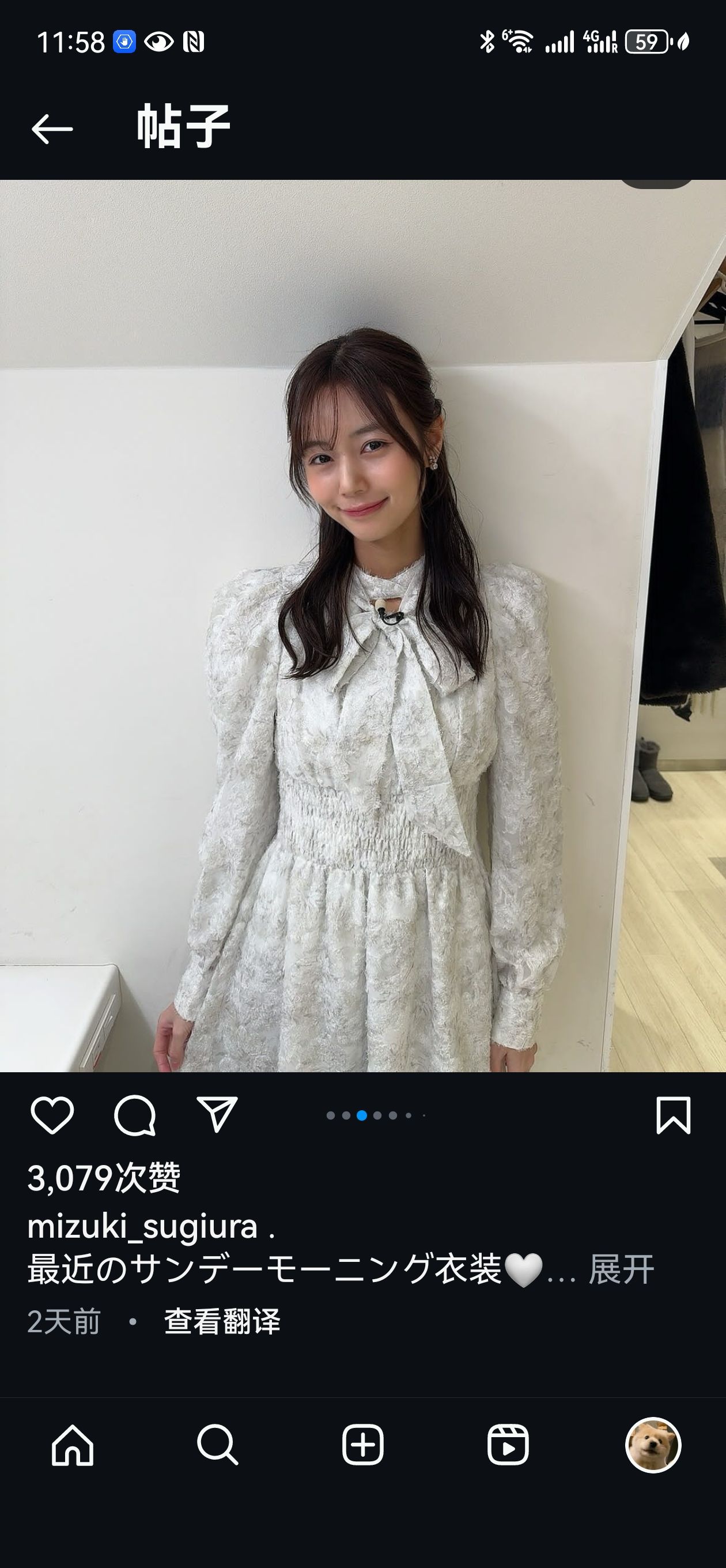This screenshot has width=726, height=1568.
Task: Switch to the Reels tab
Action: pos(508,1445)
